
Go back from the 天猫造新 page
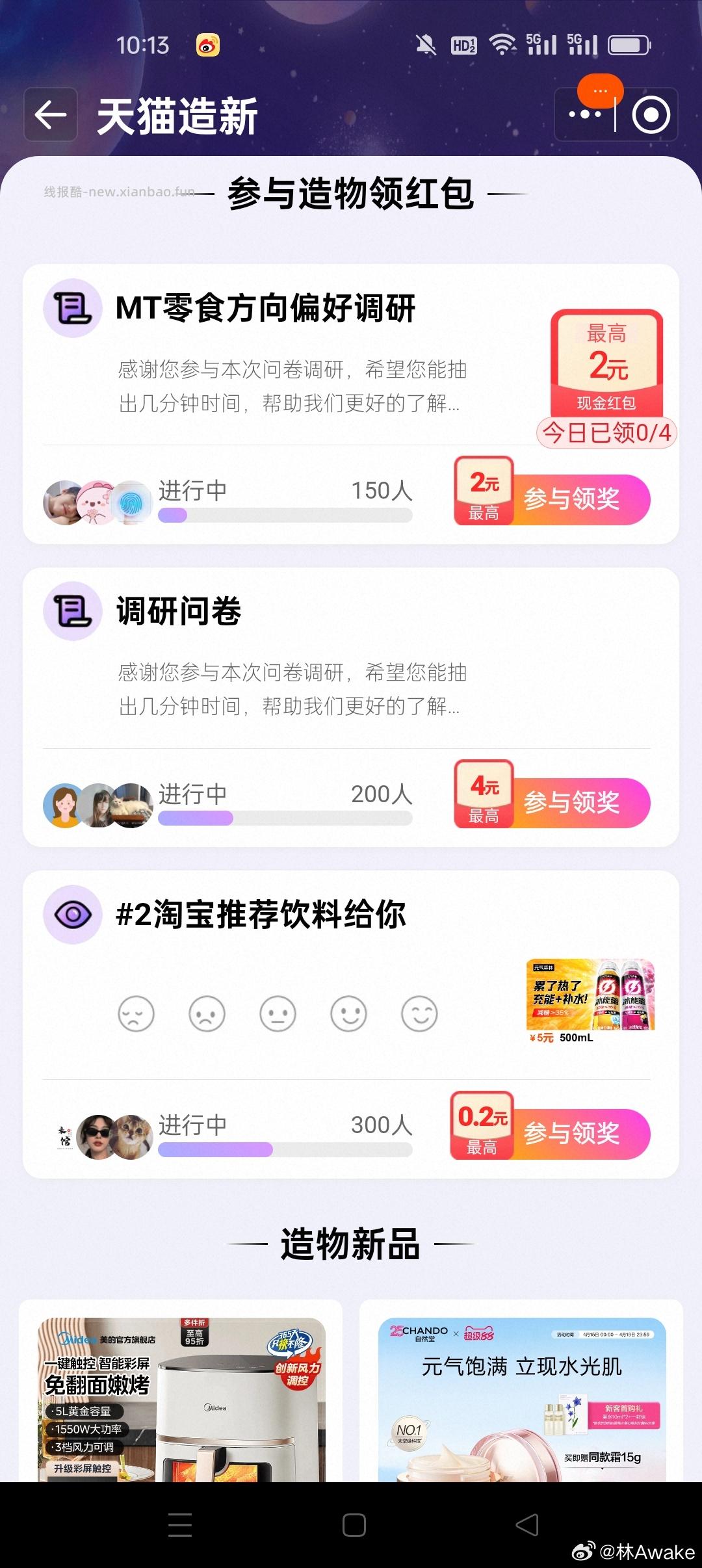(51, 115)
